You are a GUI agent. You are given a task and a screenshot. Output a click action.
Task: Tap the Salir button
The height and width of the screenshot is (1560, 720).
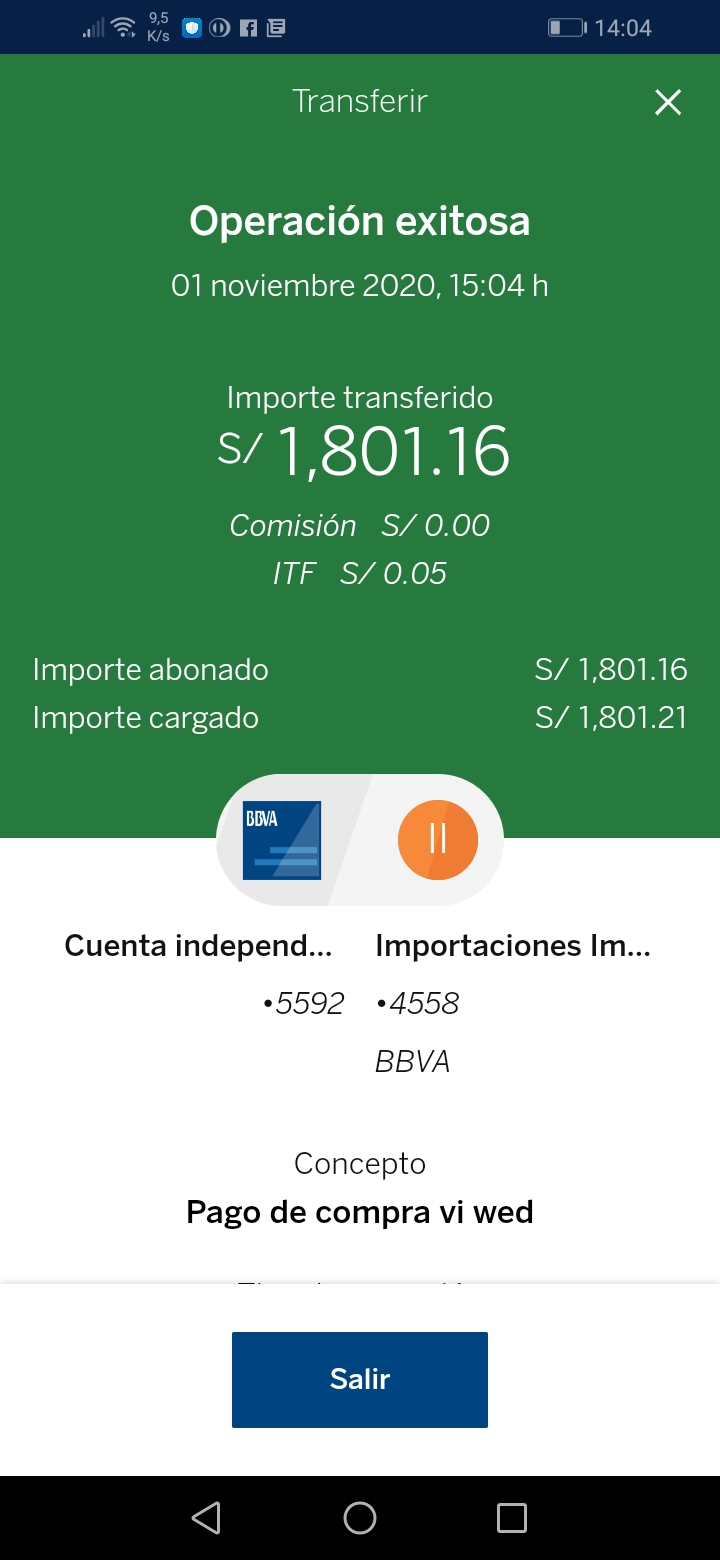coord(360,1379)
